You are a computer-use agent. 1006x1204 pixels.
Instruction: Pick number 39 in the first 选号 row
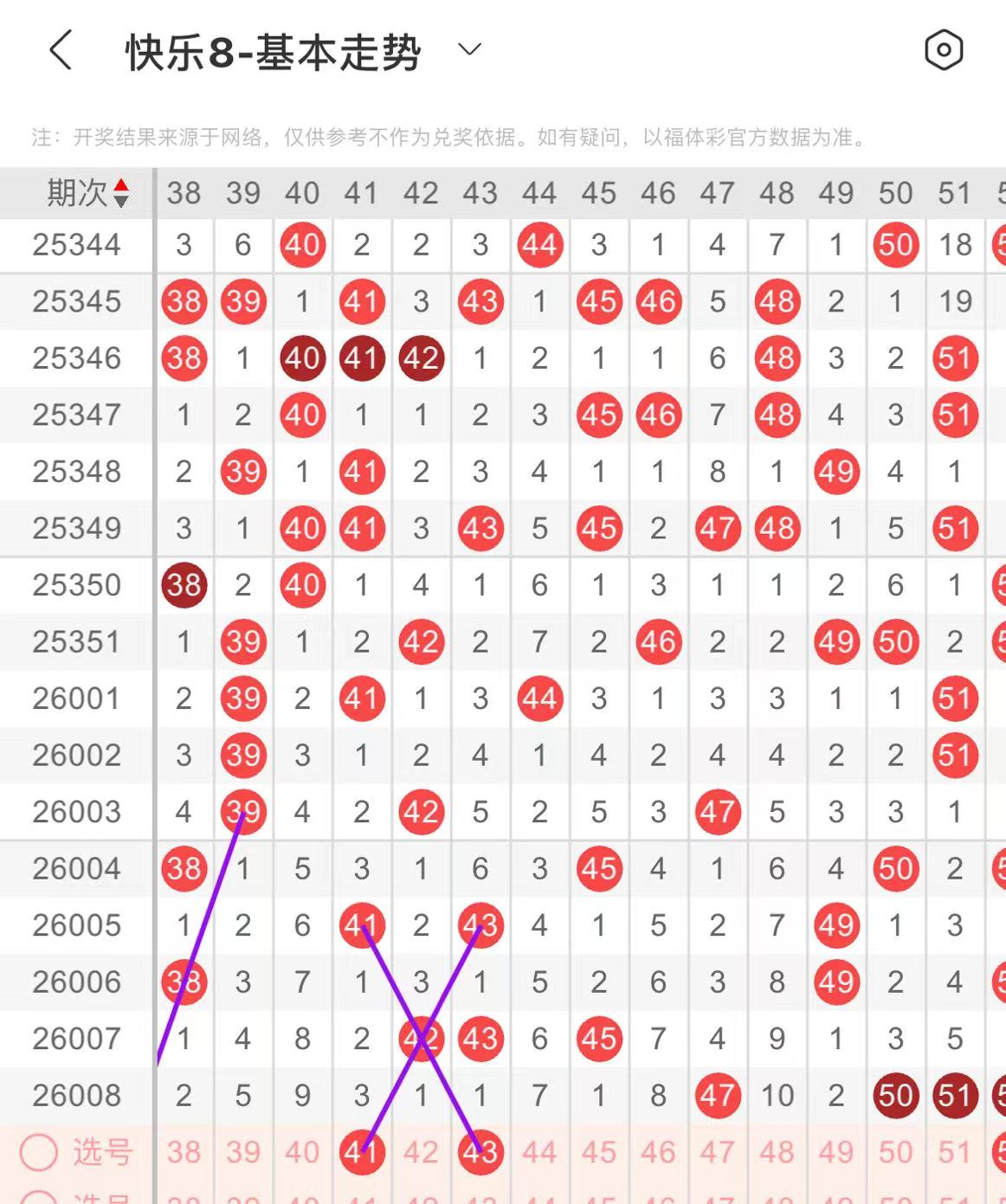point(243,1152)
